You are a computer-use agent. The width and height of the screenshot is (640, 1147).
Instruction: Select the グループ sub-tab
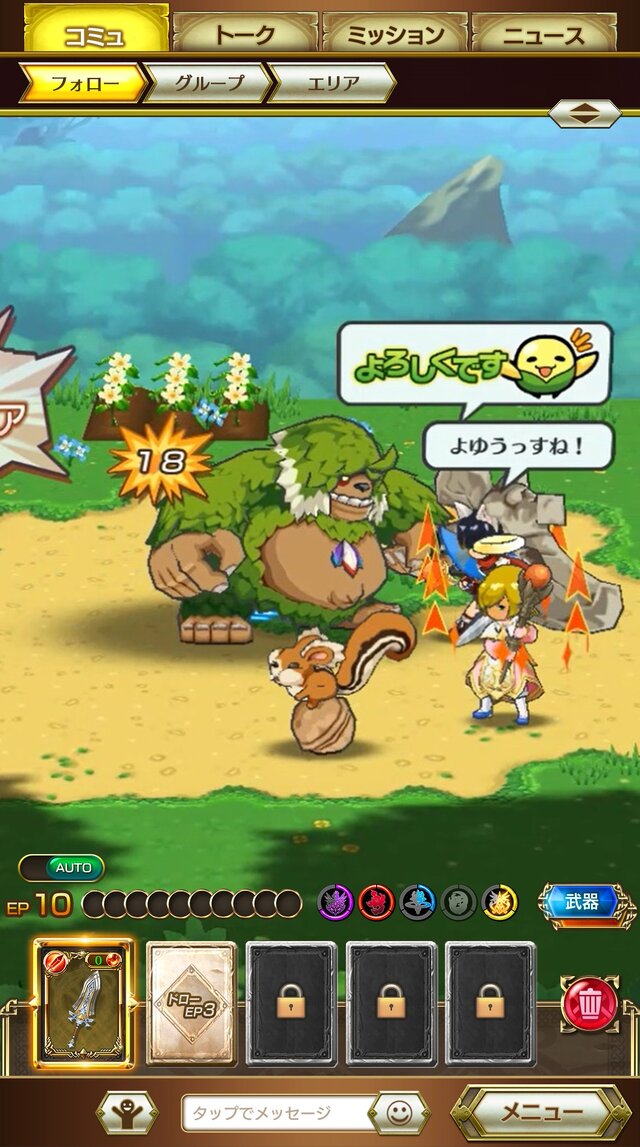tap(207, 83)
